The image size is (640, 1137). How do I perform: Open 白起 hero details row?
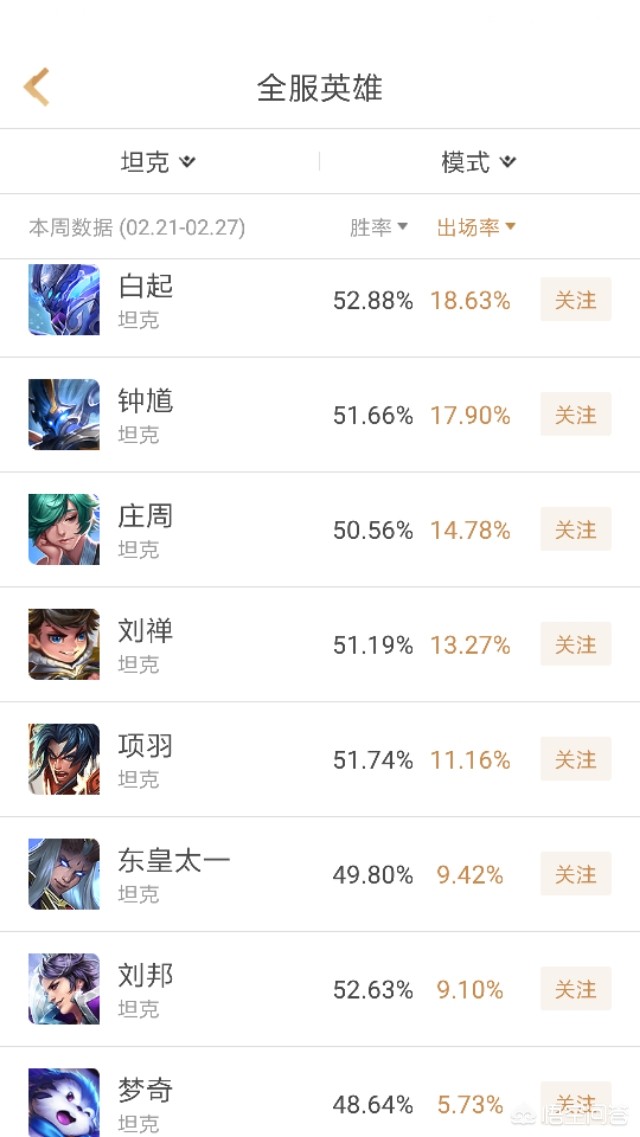[x=320, y=308]
